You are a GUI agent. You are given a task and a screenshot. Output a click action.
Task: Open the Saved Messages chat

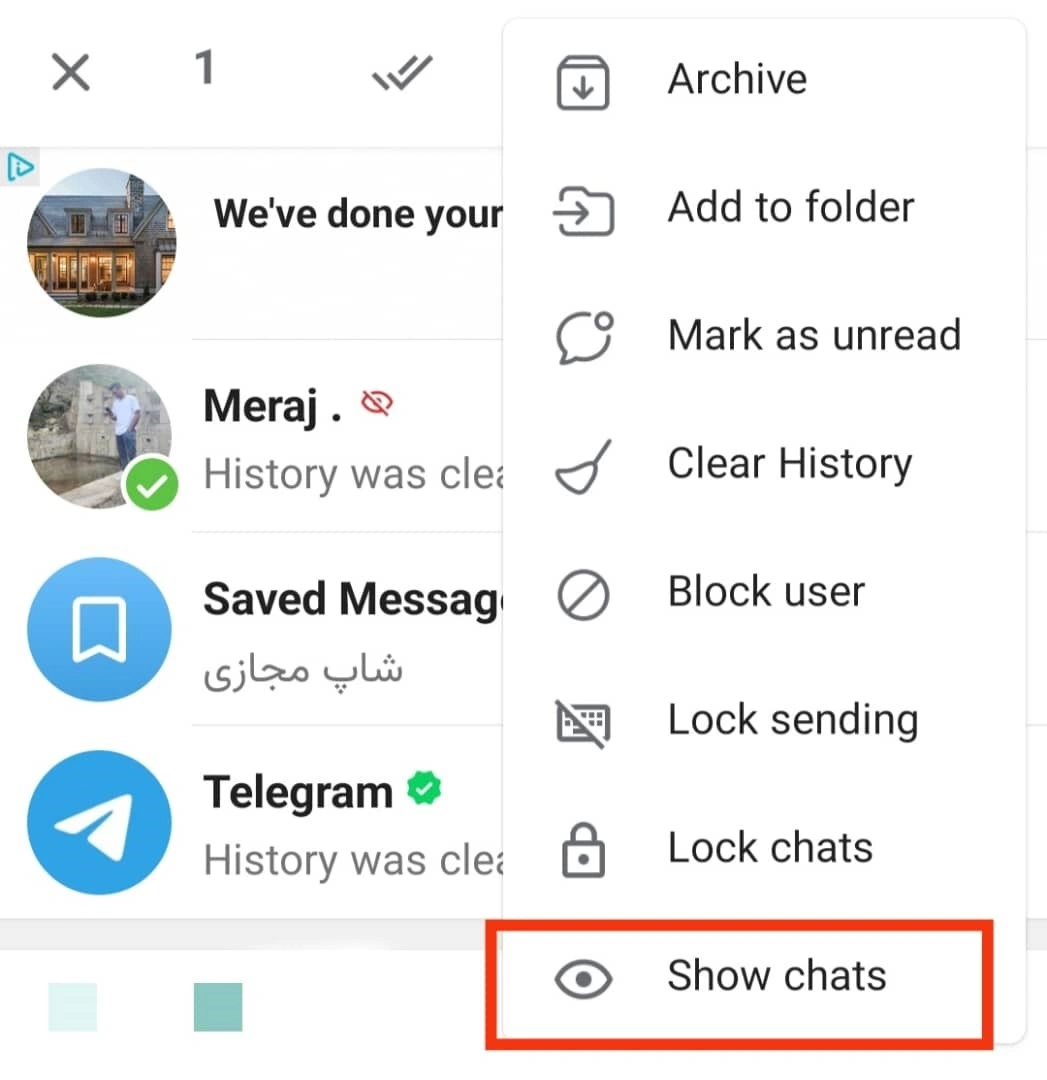pyautogui.click(x=300, y=629)
